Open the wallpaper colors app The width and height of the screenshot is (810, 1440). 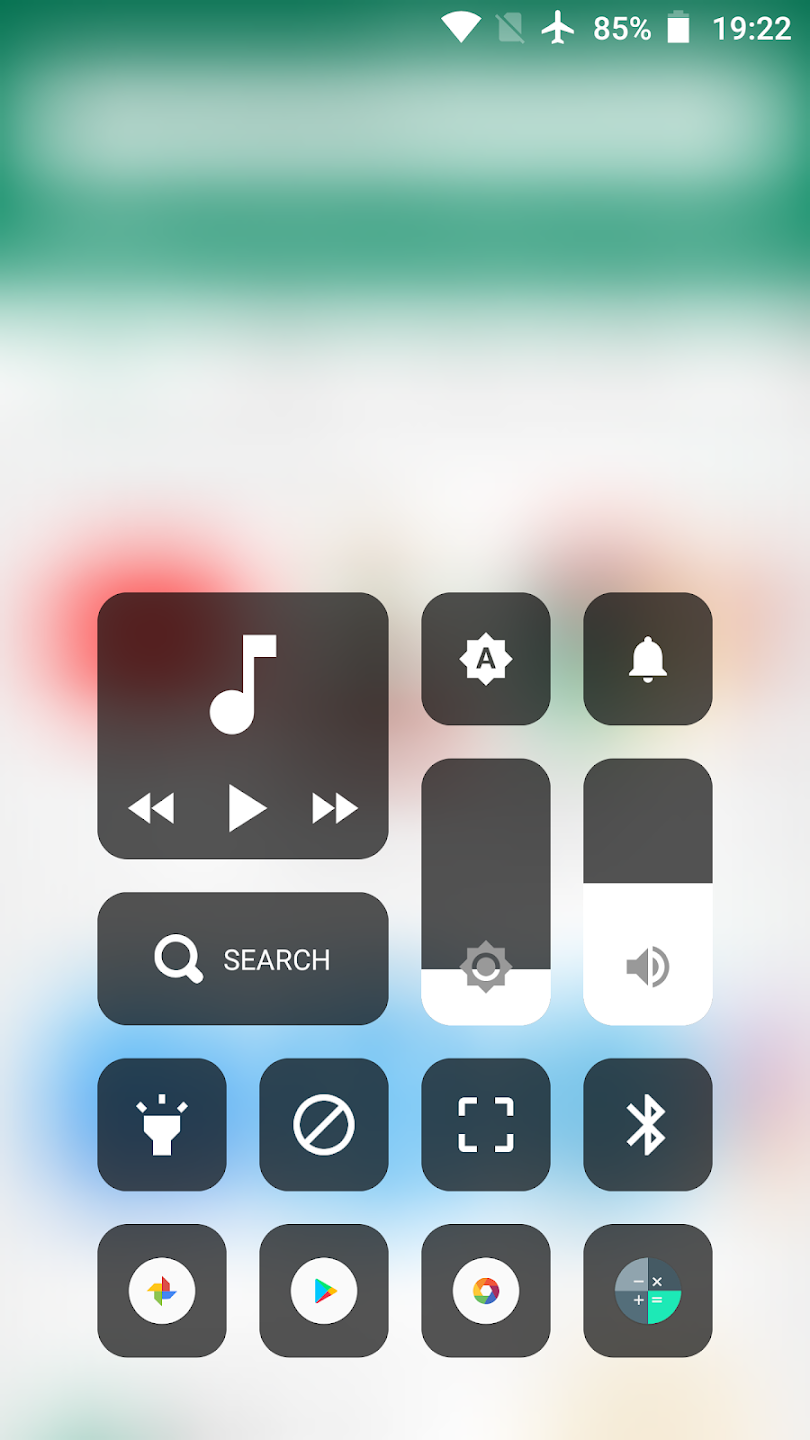485,1290
